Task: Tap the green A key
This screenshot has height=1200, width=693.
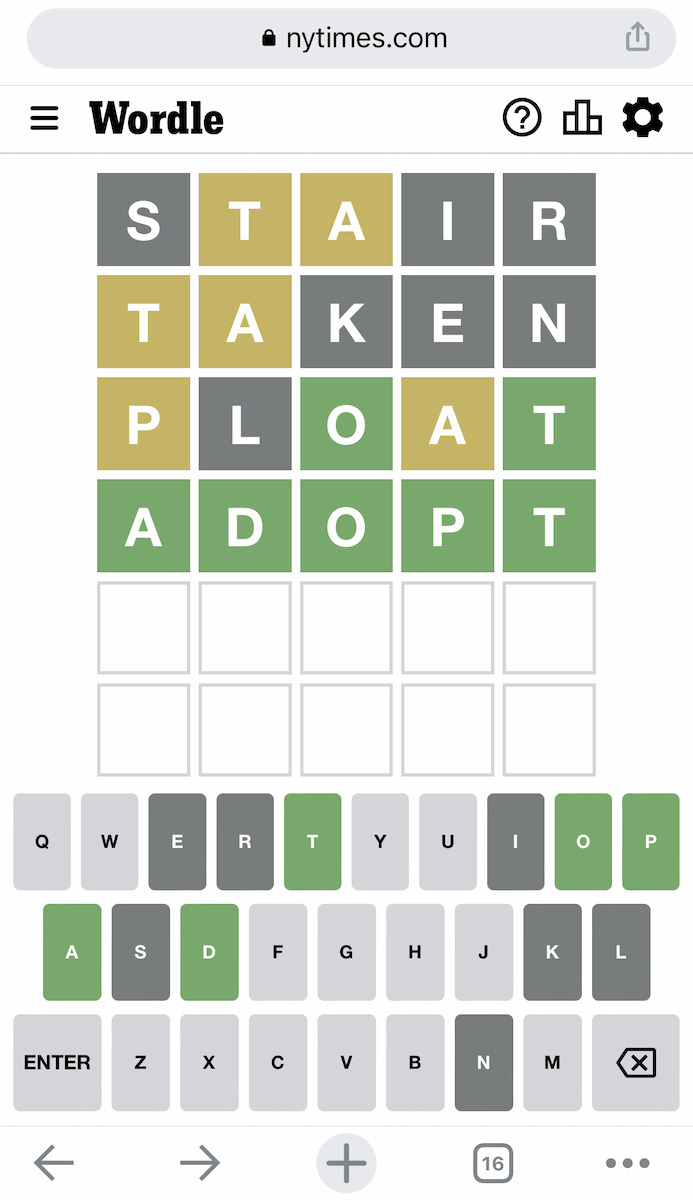Action: 72,952
